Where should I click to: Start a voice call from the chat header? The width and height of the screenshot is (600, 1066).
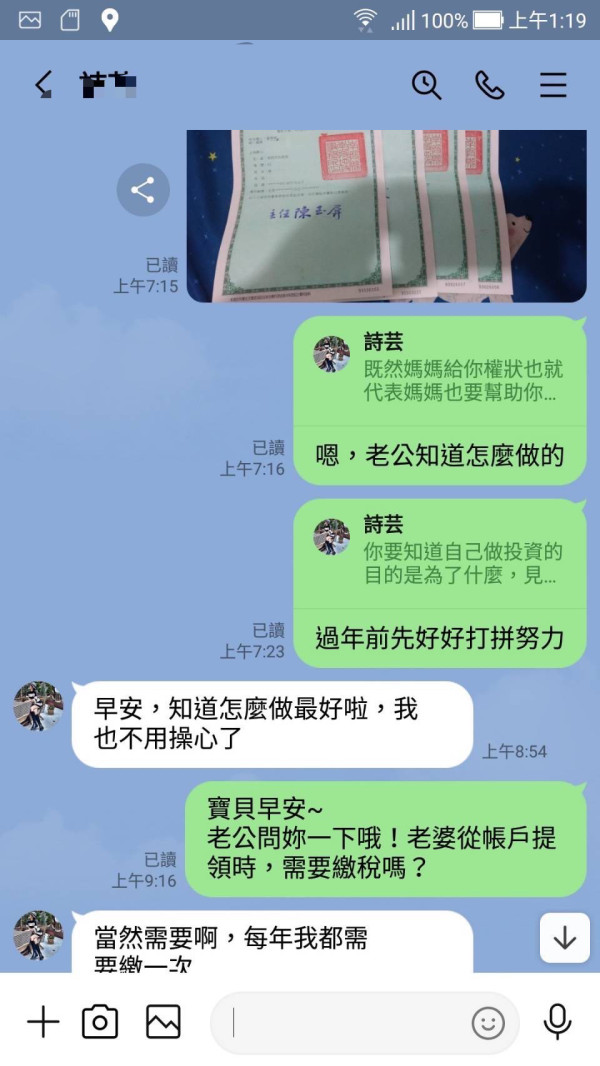pos(490,86)
